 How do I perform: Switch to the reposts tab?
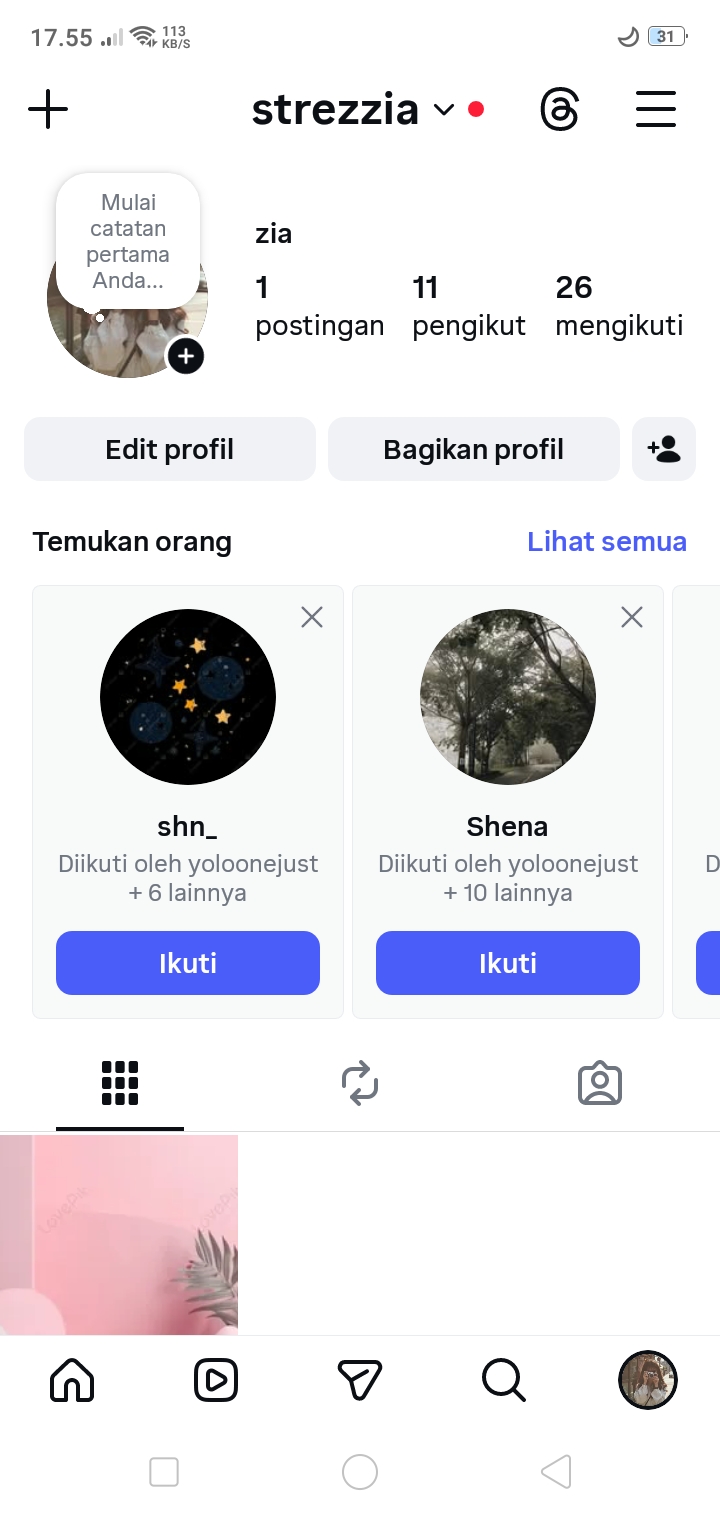click(x=360, y=1083)
